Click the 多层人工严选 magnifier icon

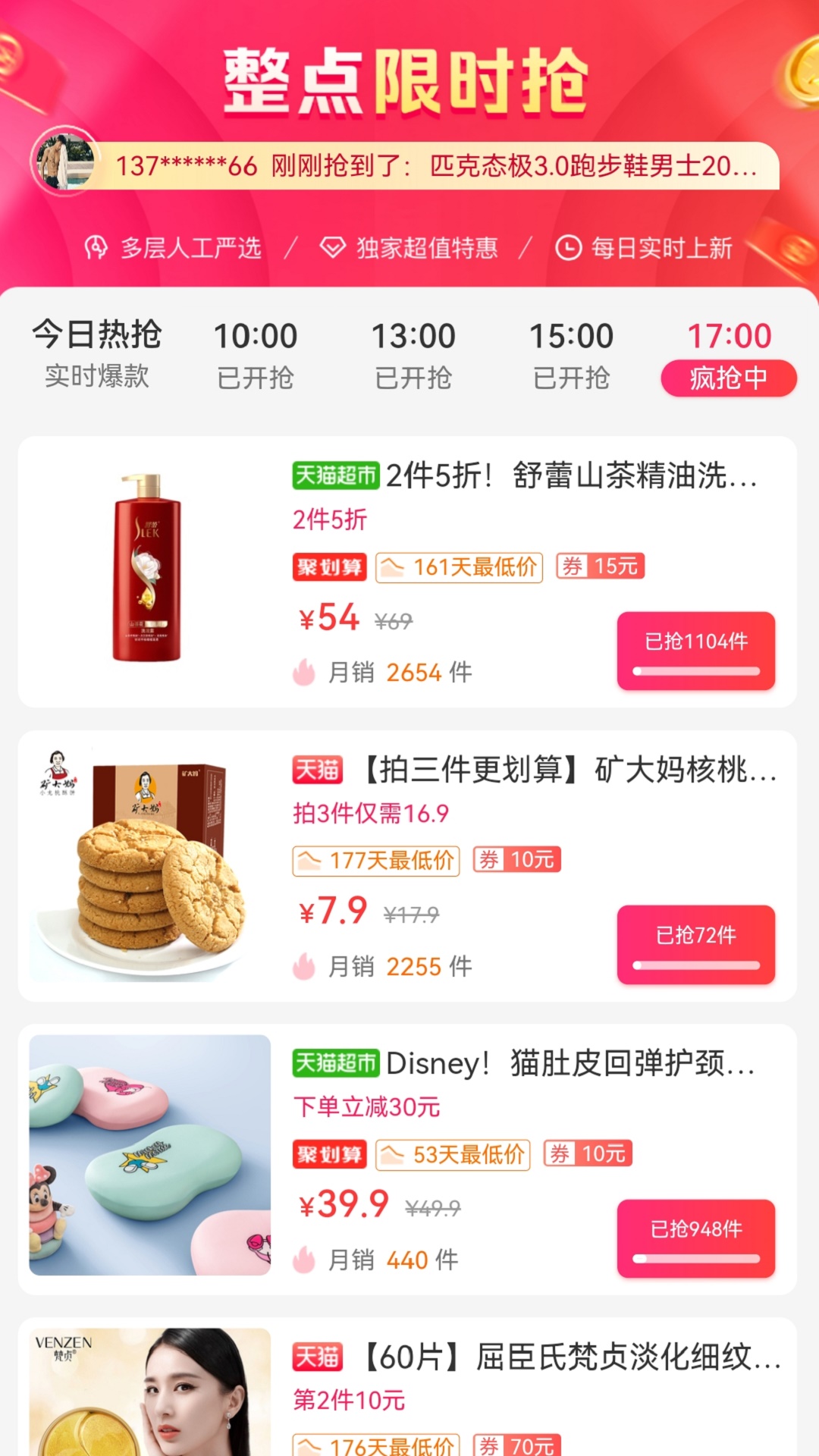pyautogui.click(x=98, y=247)
